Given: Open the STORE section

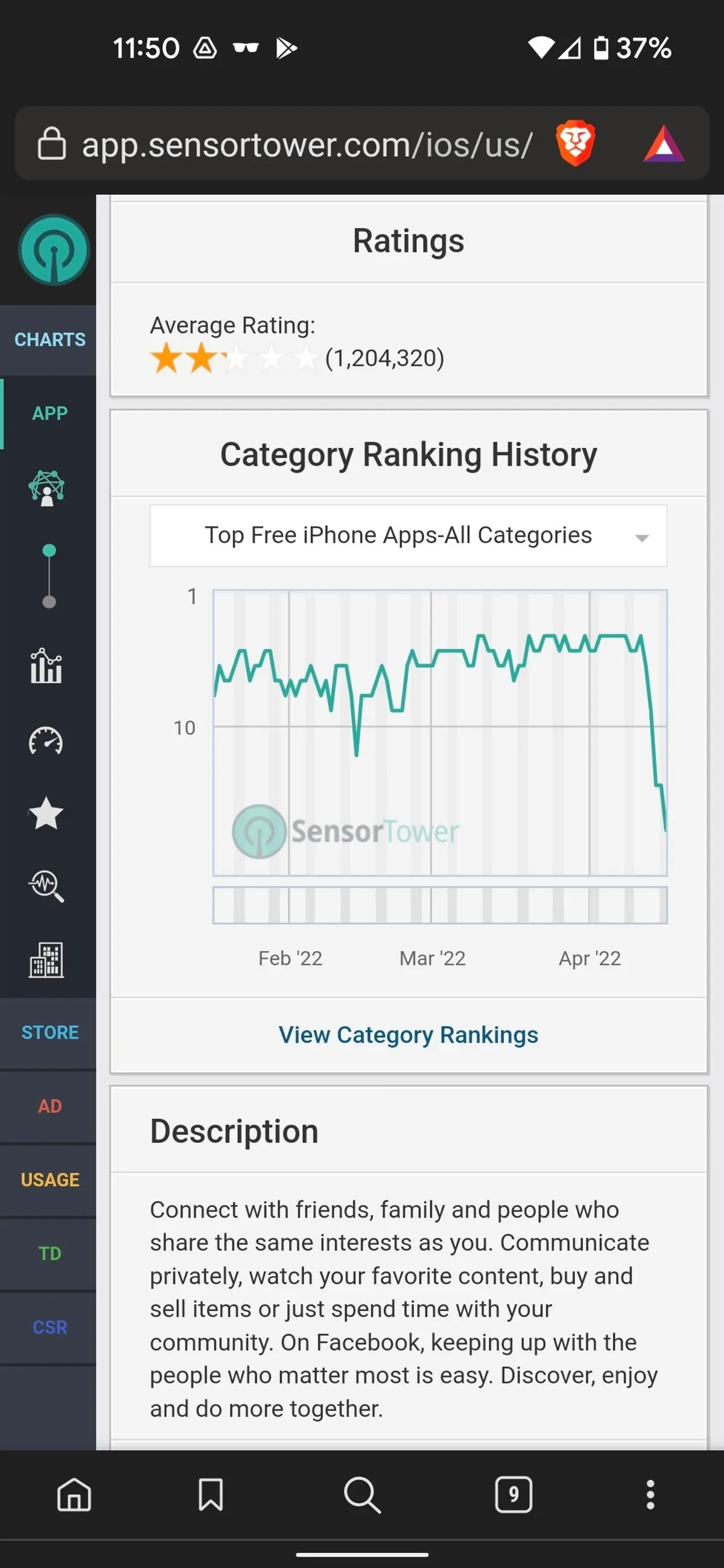Looking at the screenshot, I should (x=49, y=1032).
